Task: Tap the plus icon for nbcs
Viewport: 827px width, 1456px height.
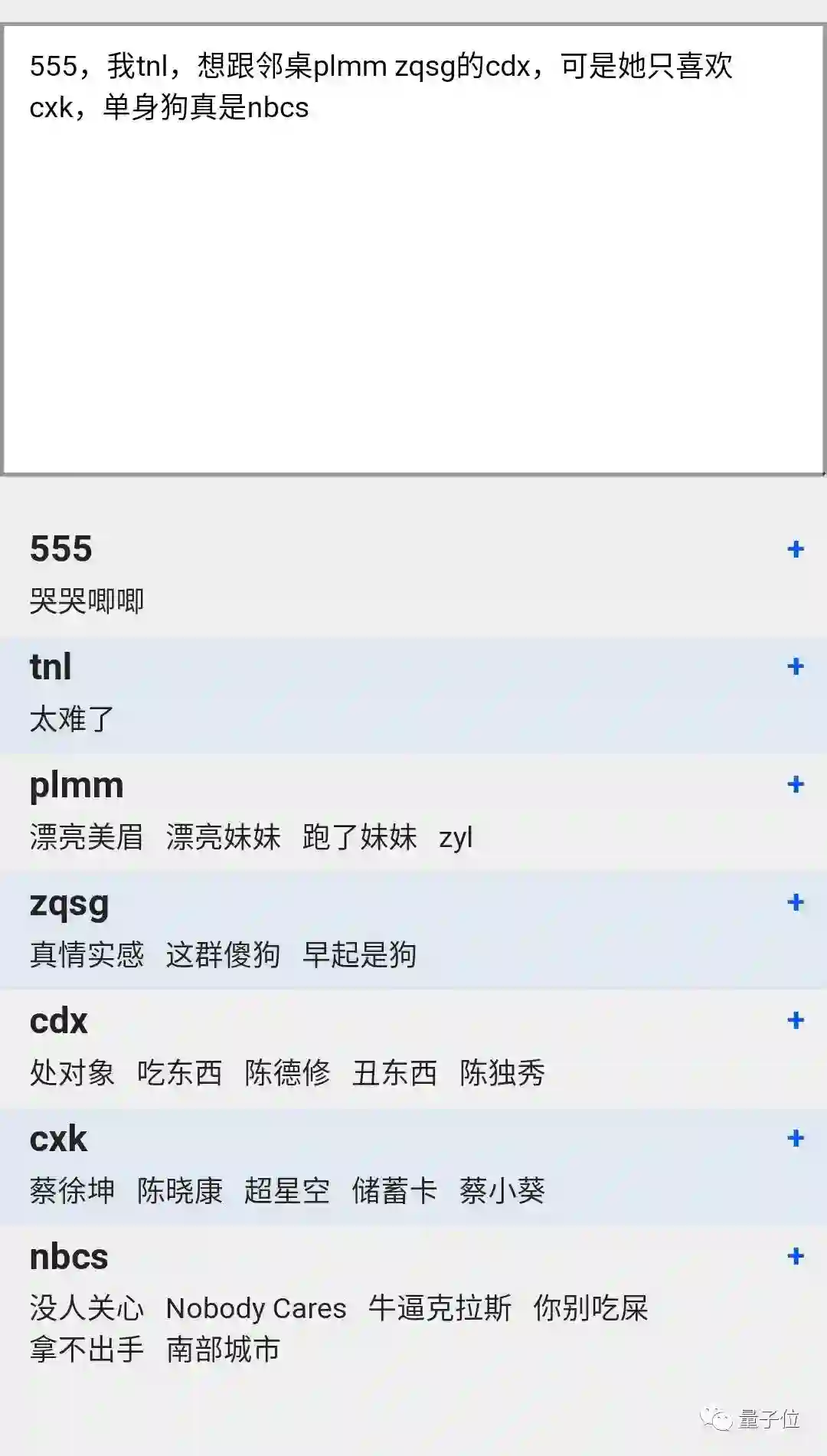Action: pyautogui.click(x=796, y=1256)
